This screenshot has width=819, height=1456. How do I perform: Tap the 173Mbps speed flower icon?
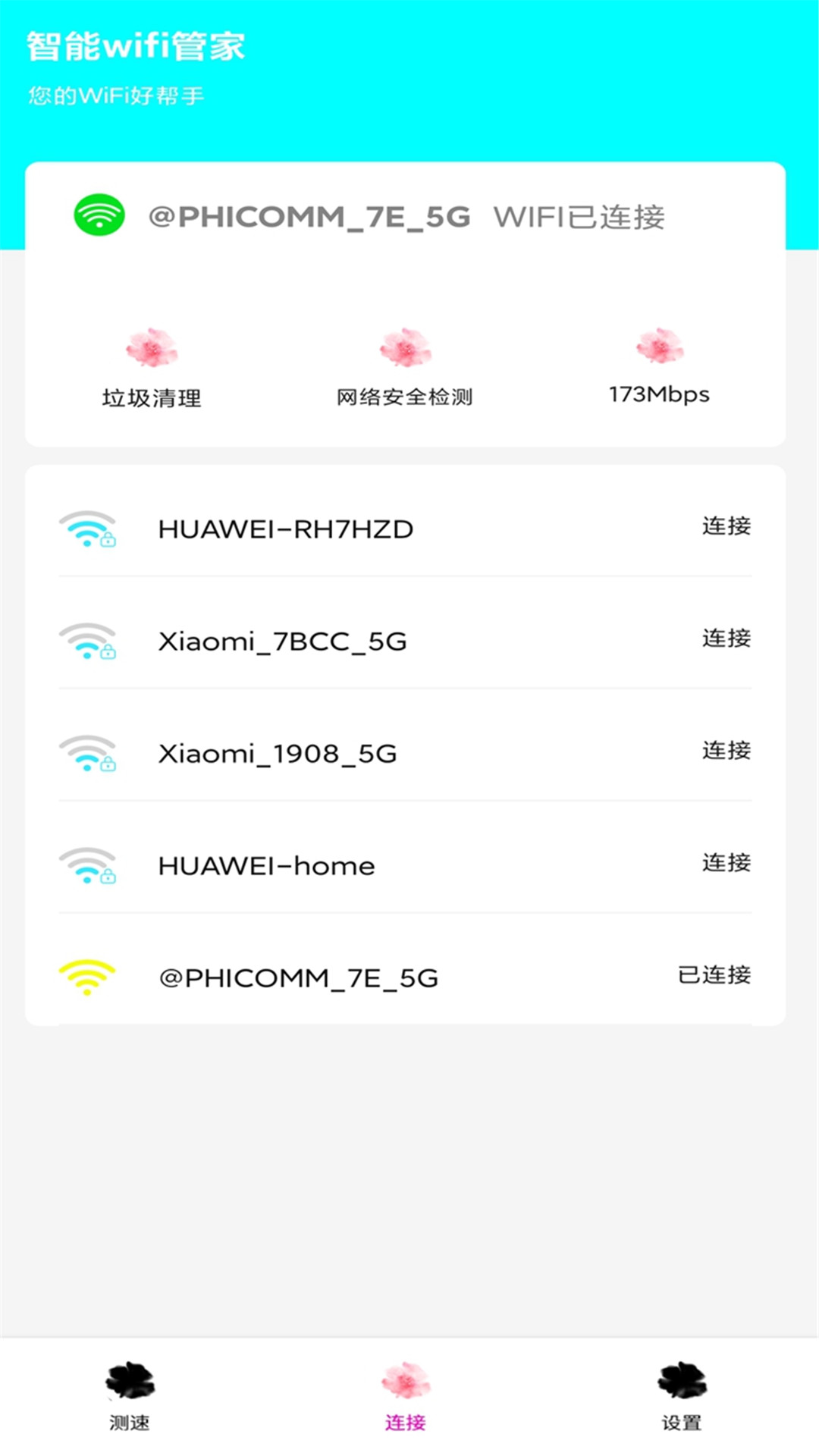tap(659, 346)
